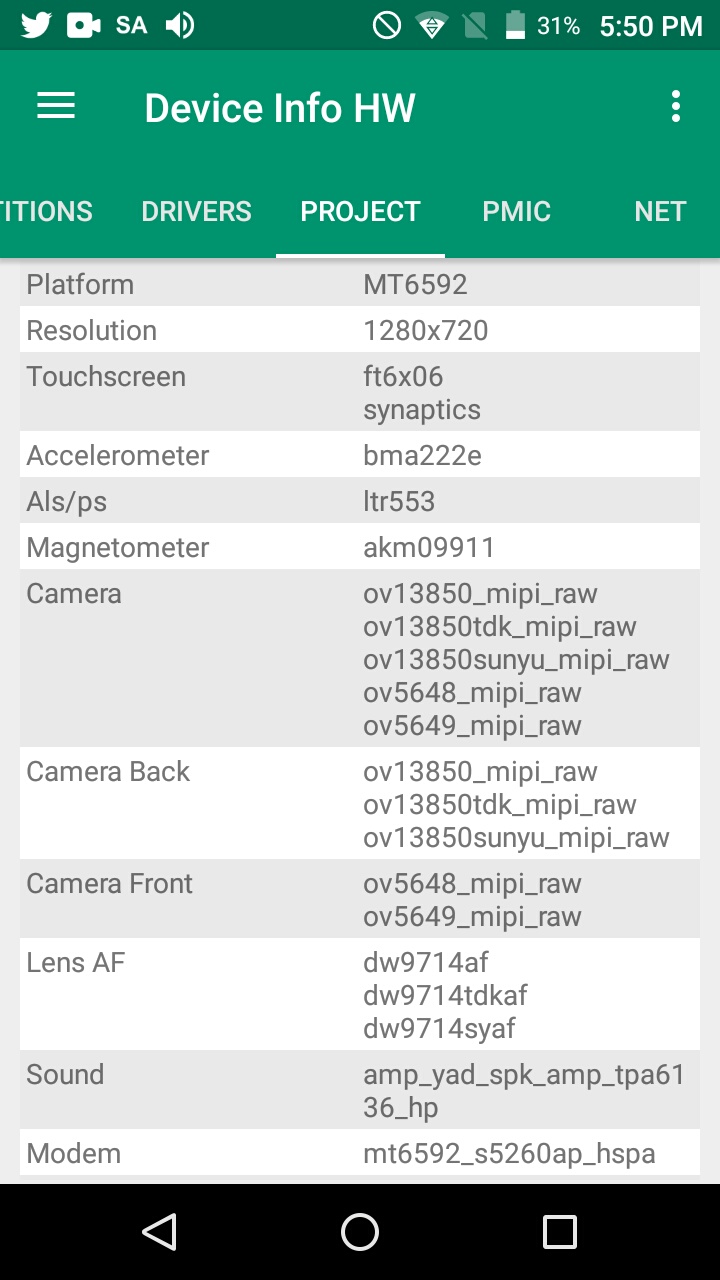Switch to the PMIC tab

(x=516, y=212)
